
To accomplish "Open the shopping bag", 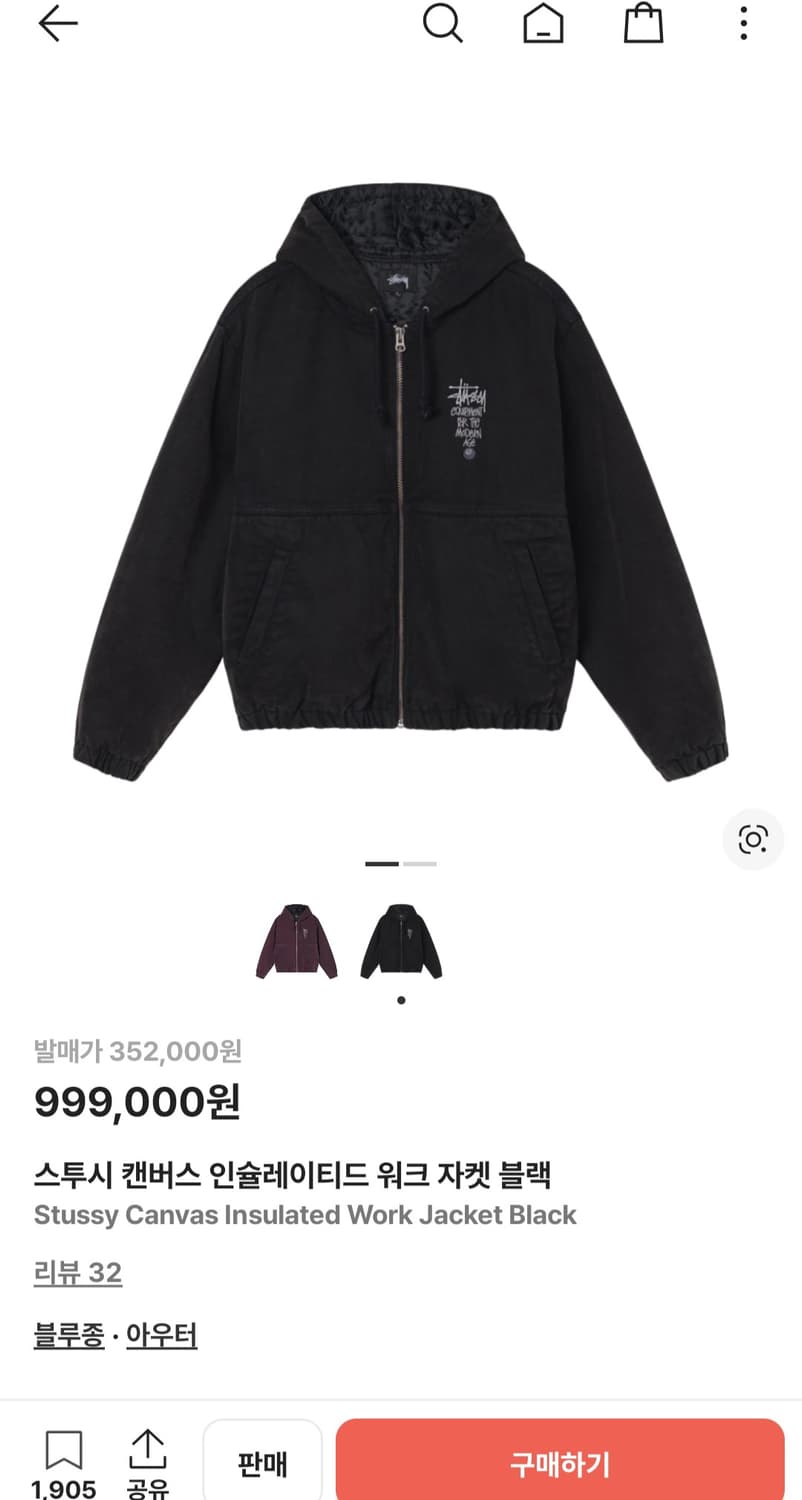I will 643,25.
